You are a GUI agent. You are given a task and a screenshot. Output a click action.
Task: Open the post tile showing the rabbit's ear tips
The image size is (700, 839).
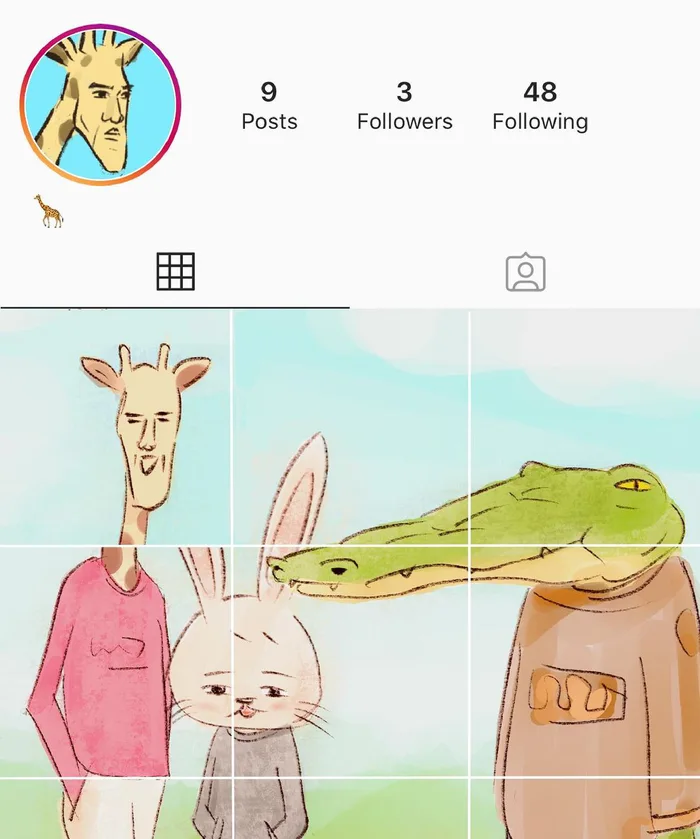pos(350,427)
